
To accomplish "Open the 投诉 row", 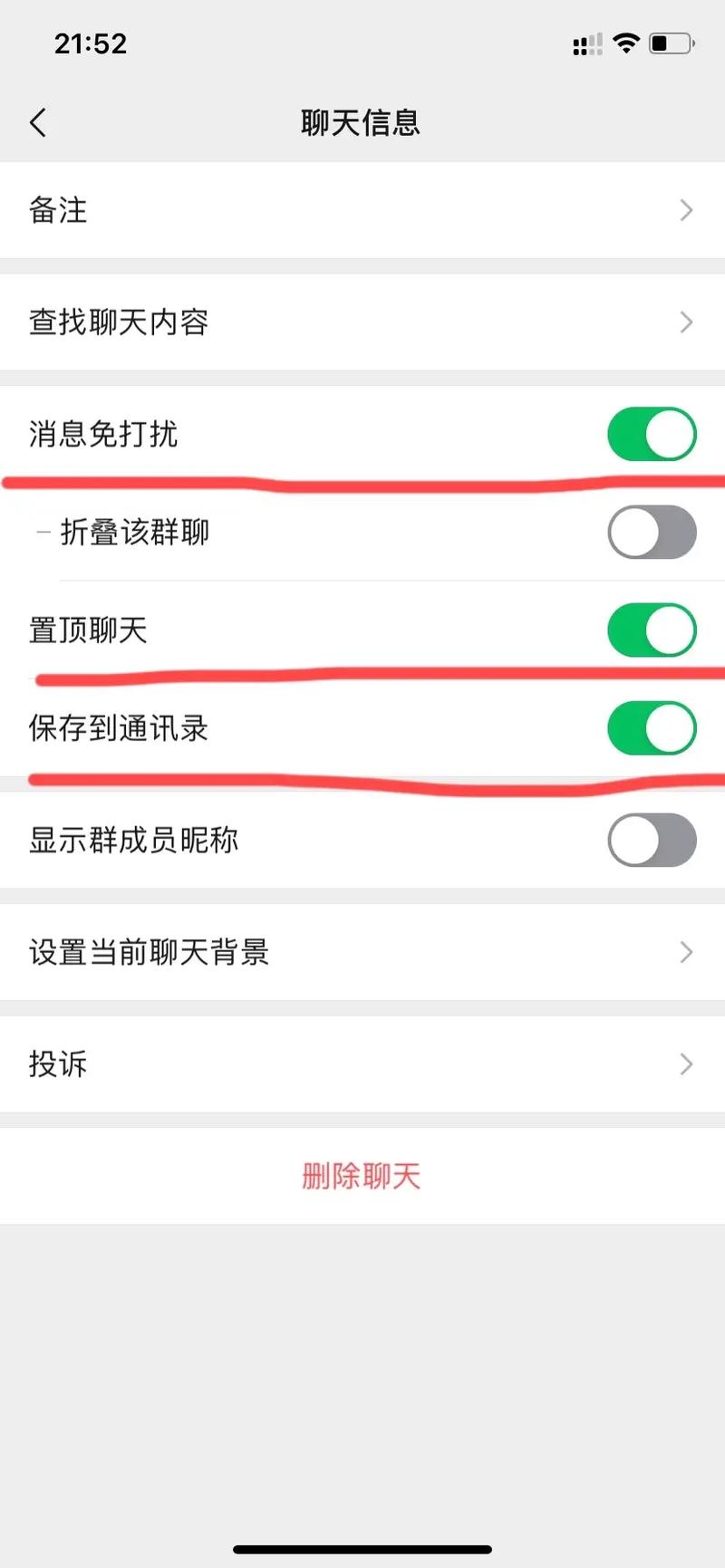I will pyautogui.click(x=362, y=1064).
